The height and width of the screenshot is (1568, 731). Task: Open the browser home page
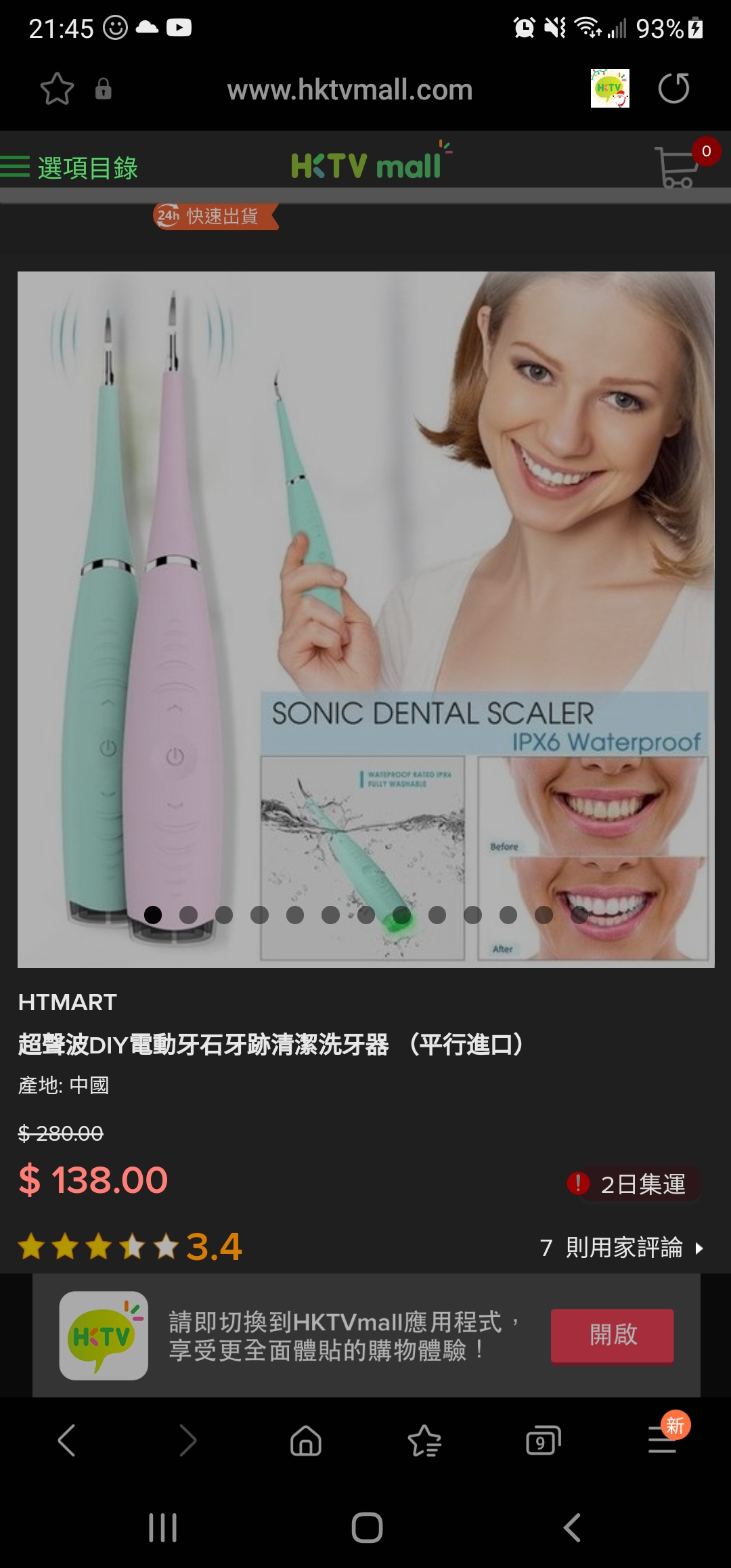coord(306,1440)
